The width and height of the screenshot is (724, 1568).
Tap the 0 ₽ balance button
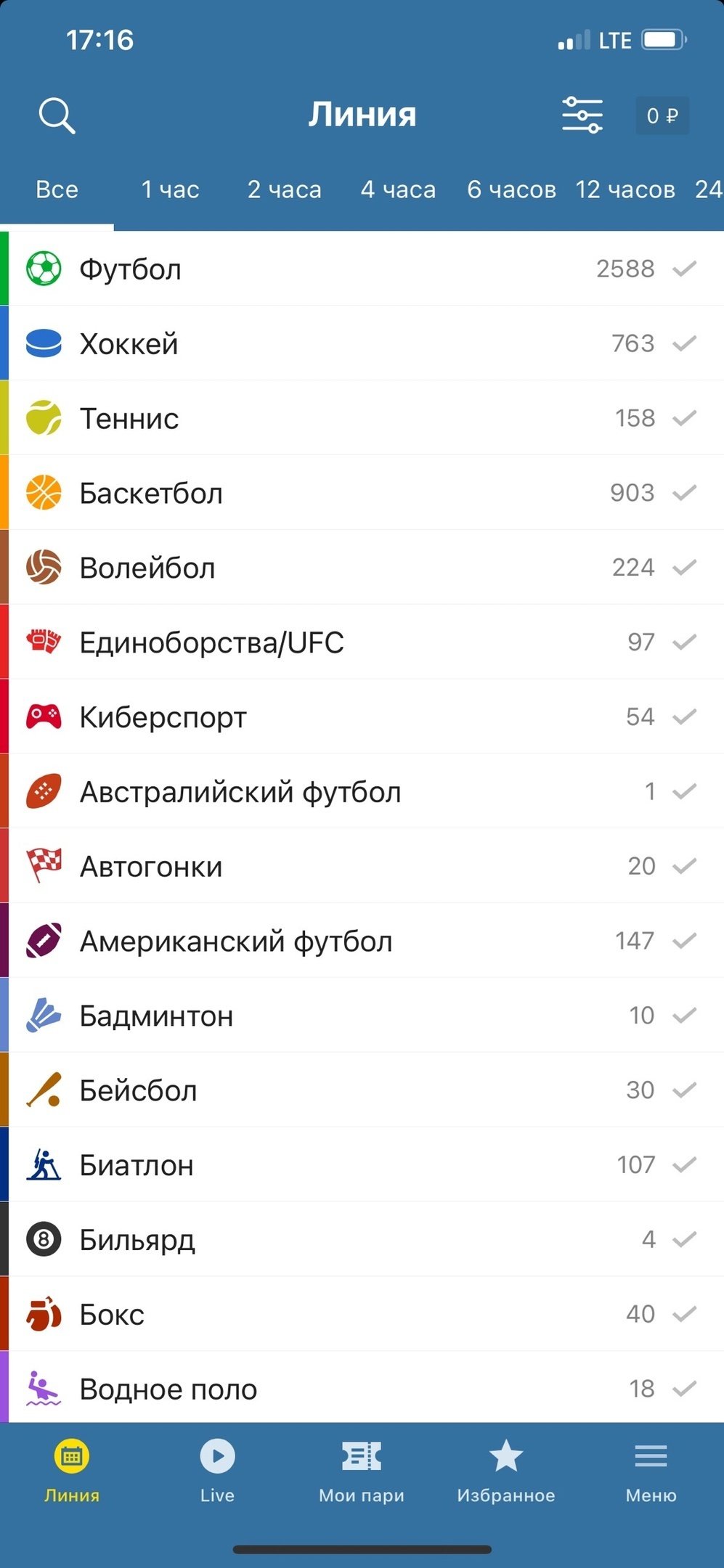click(x=662, y=116)
